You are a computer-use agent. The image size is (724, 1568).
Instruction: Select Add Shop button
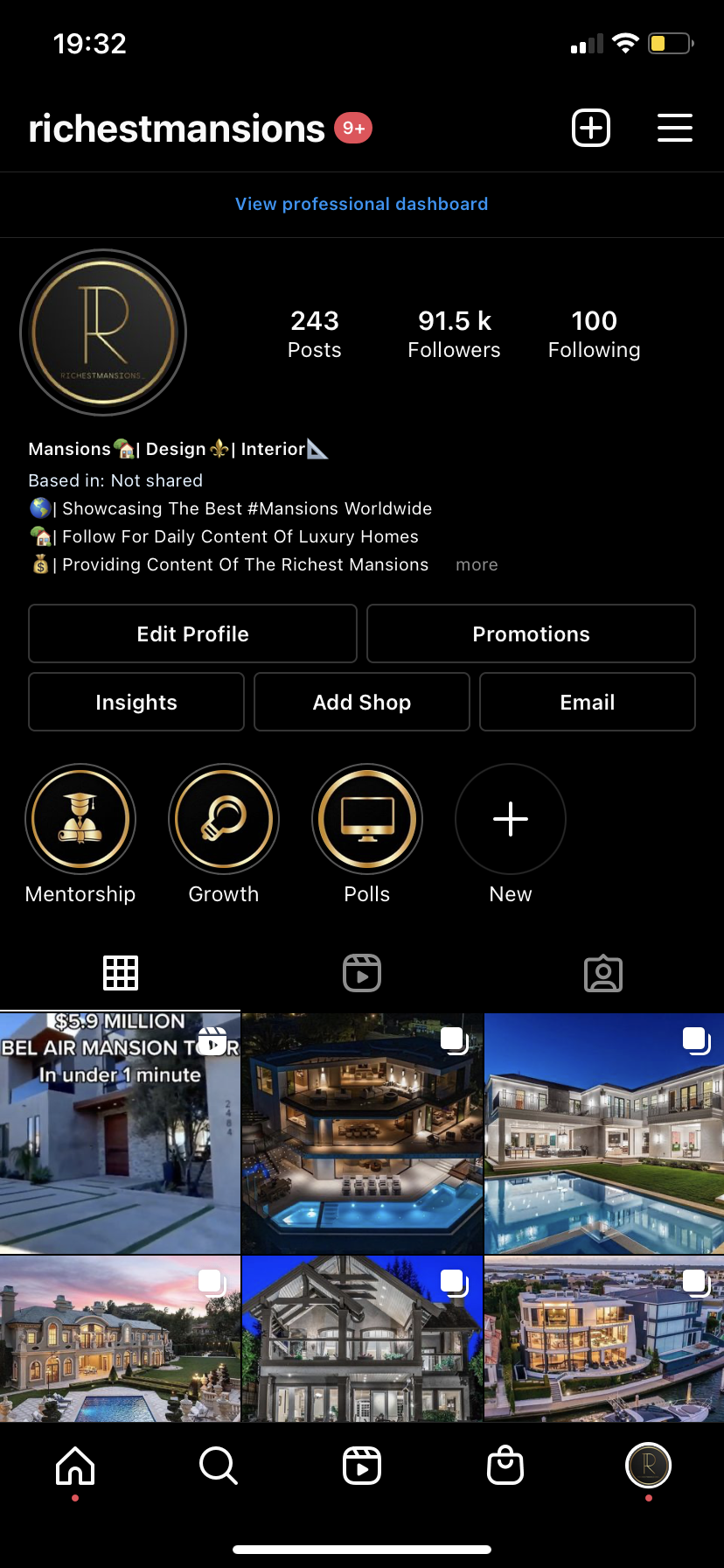[x=362, y=702]
